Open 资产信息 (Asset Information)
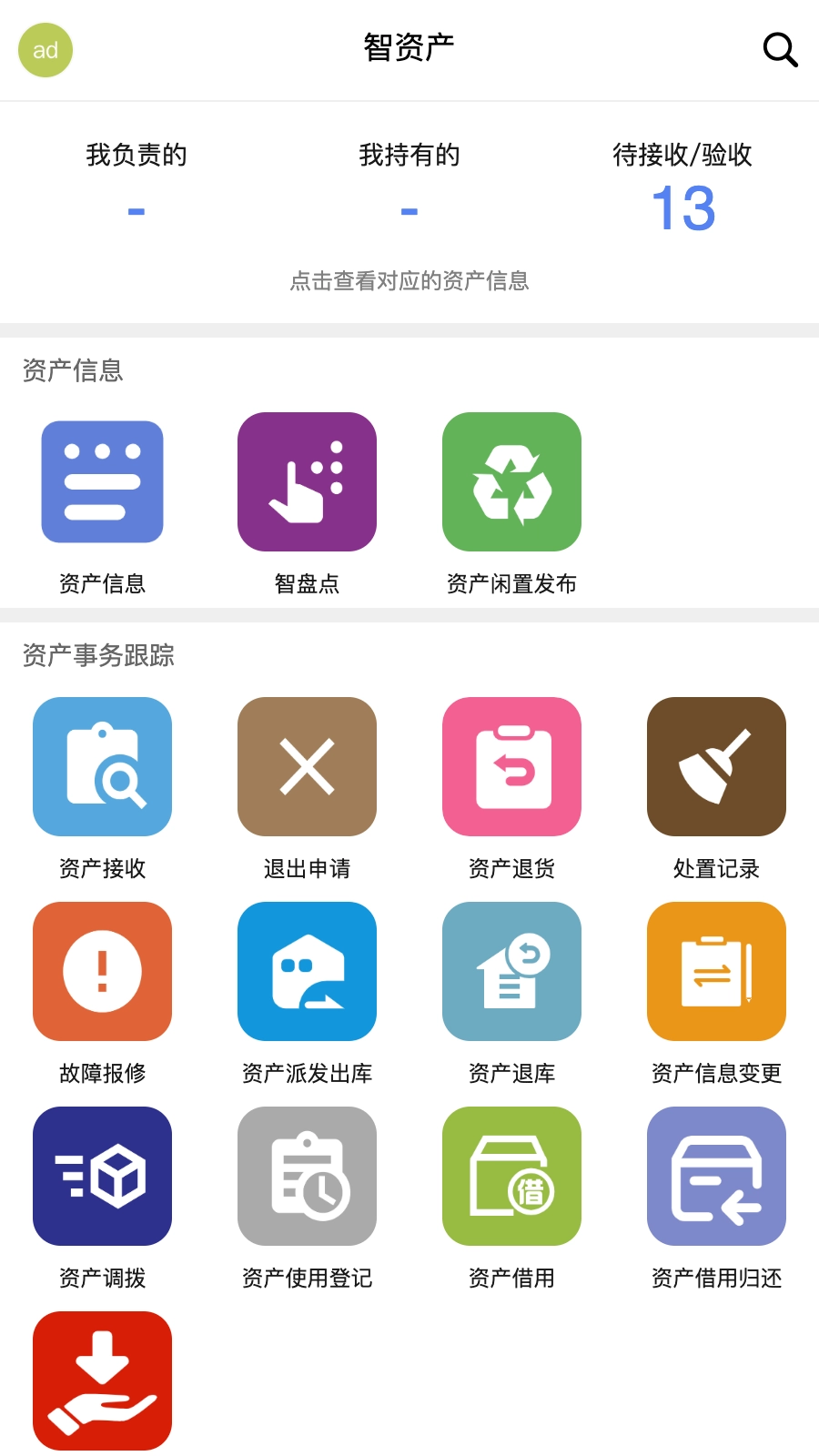Image resolution: width=819 pixels, height=1456 pixels. 102,482
